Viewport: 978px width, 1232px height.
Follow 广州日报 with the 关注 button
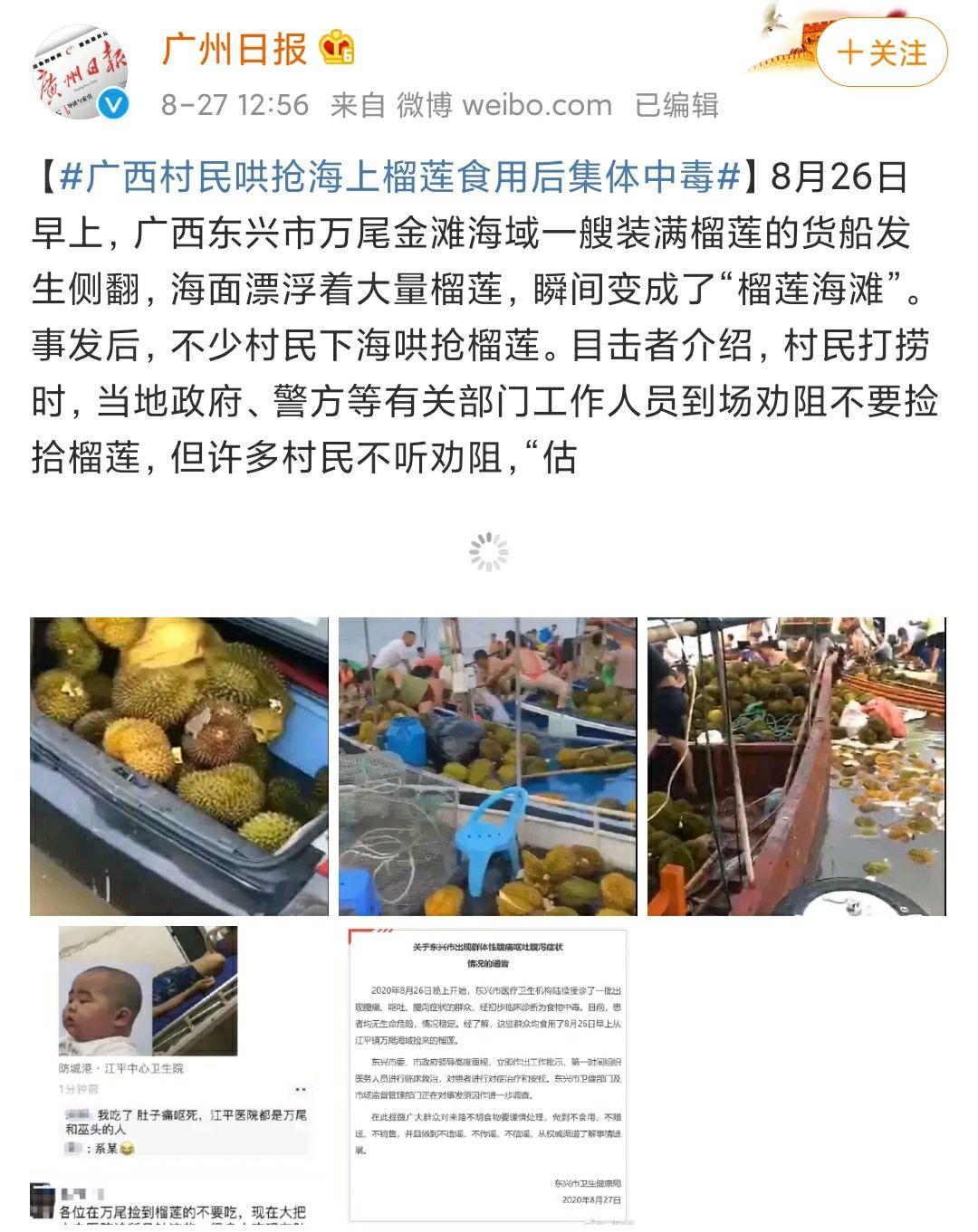coord(882,53)
